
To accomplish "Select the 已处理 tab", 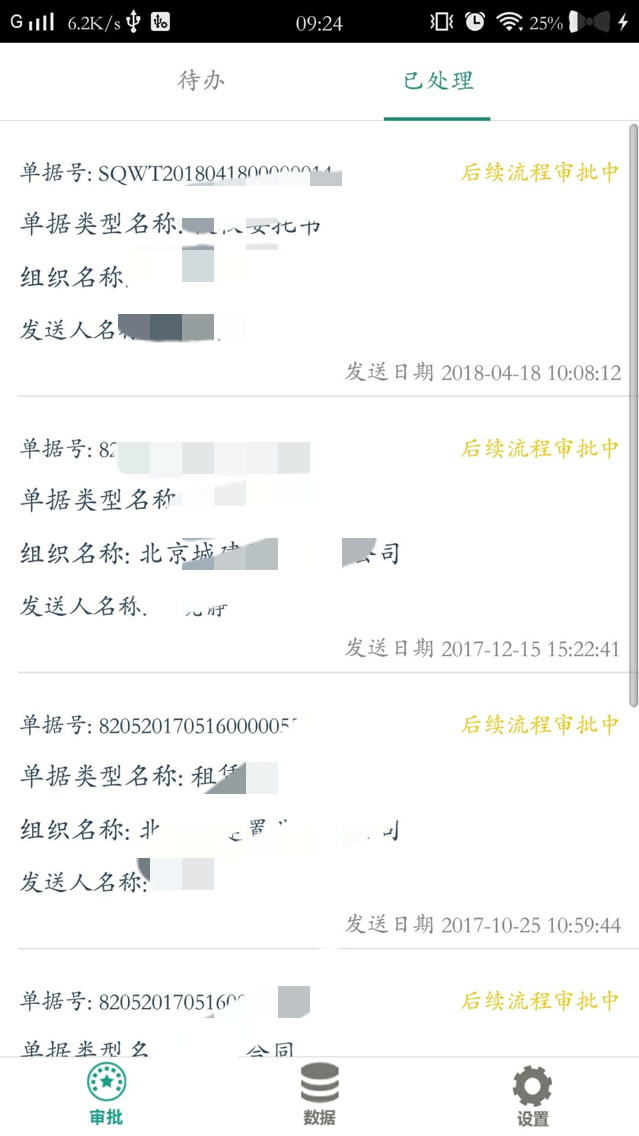I will point(438,80).
